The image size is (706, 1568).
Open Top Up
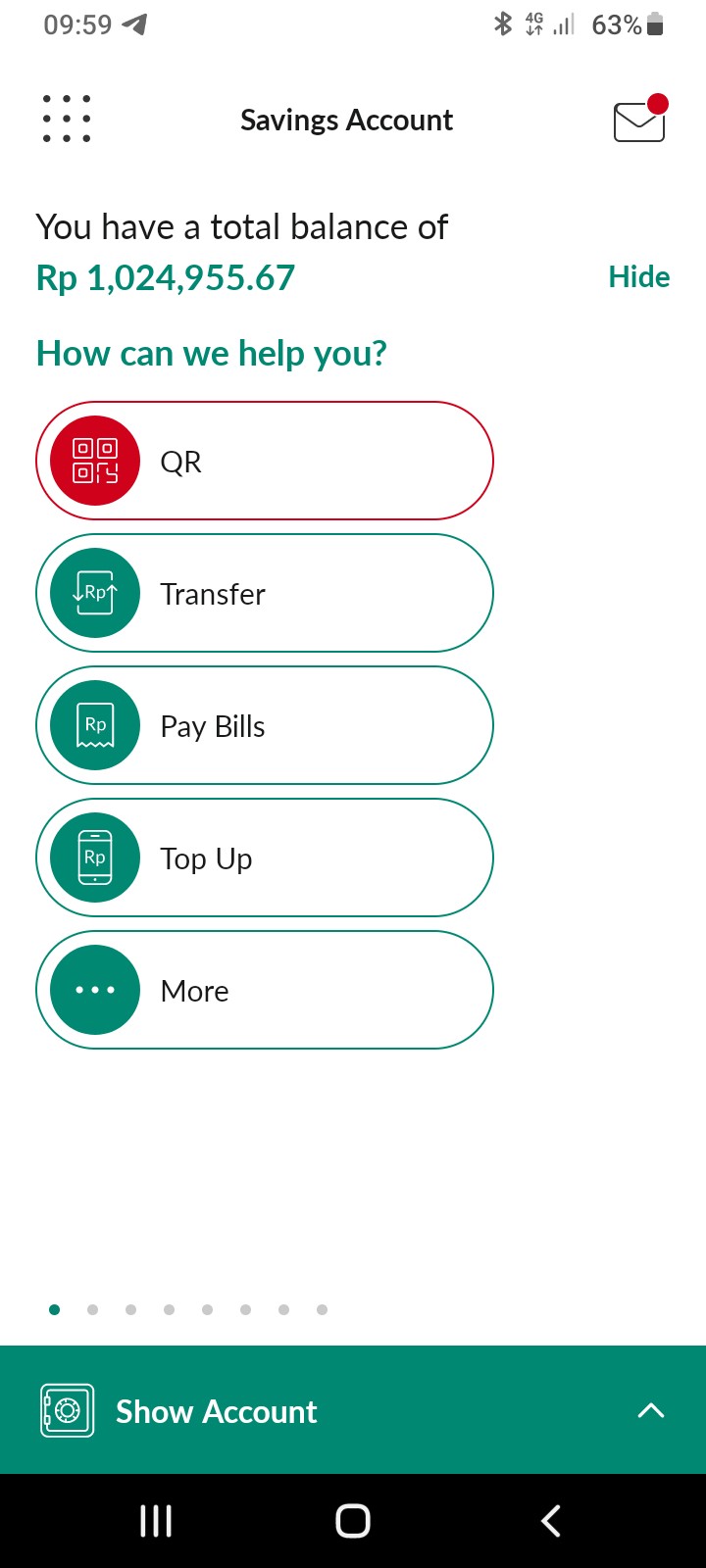coord(265,857)
